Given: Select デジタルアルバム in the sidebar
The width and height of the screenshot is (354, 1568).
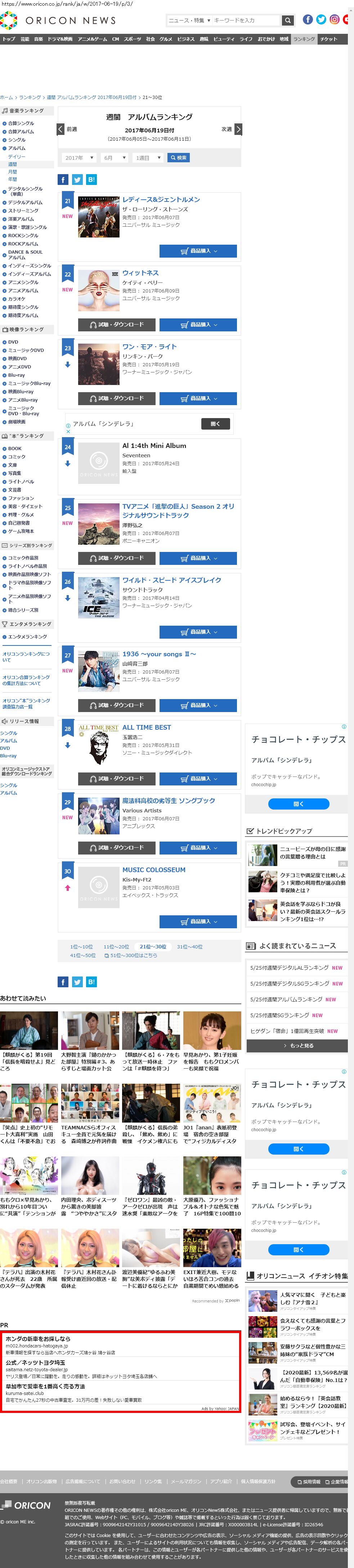Looking at the screenshot, I should tap(25, 203).
